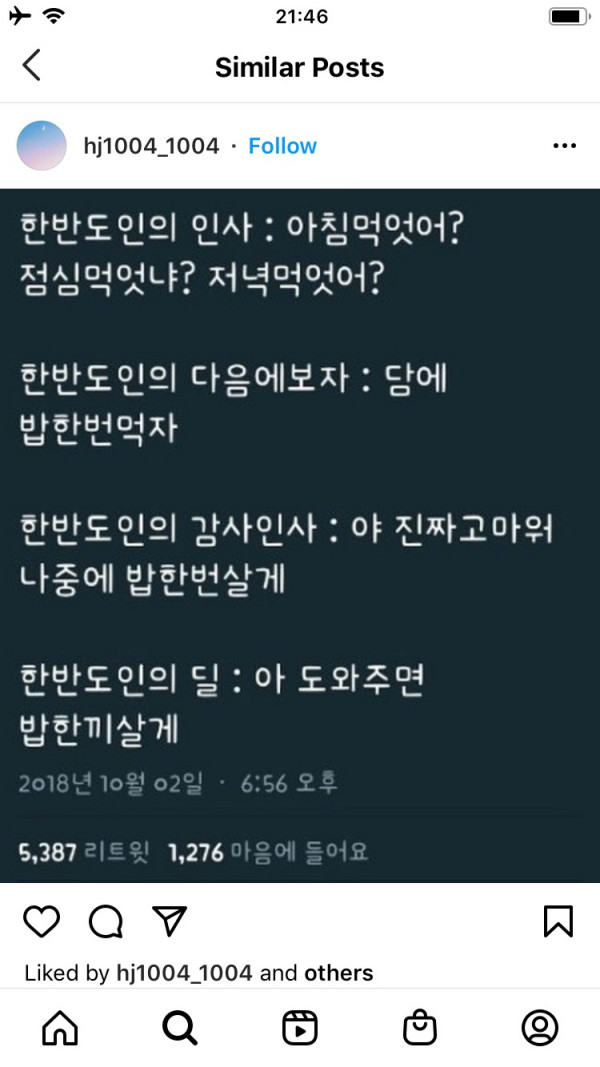Follow hj1004_1004
Image resolution: width=600 pixels, height=1067 pixels.
282,146
